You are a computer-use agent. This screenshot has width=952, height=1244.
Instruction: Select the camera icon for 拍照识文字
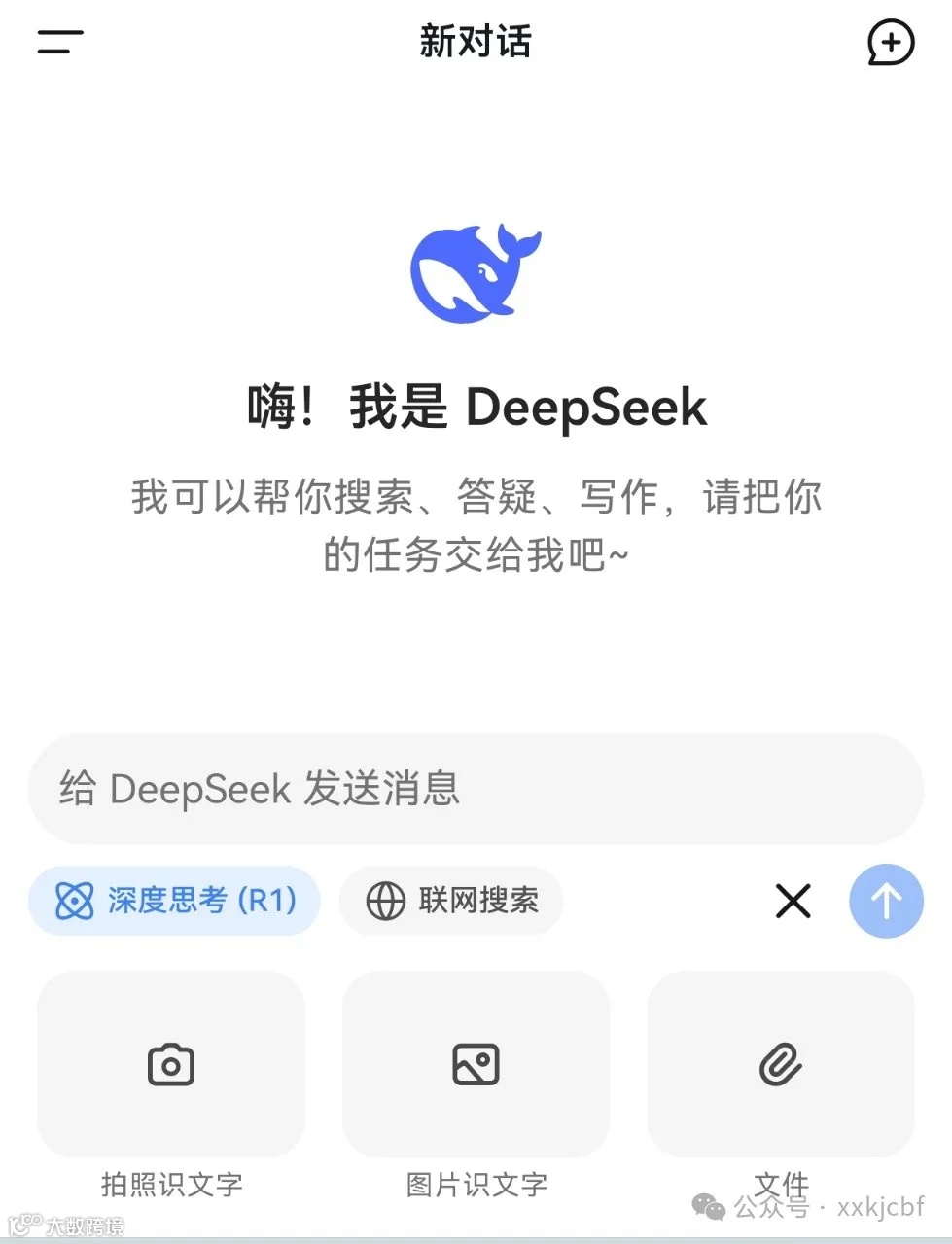click(x=171, y=1063)
